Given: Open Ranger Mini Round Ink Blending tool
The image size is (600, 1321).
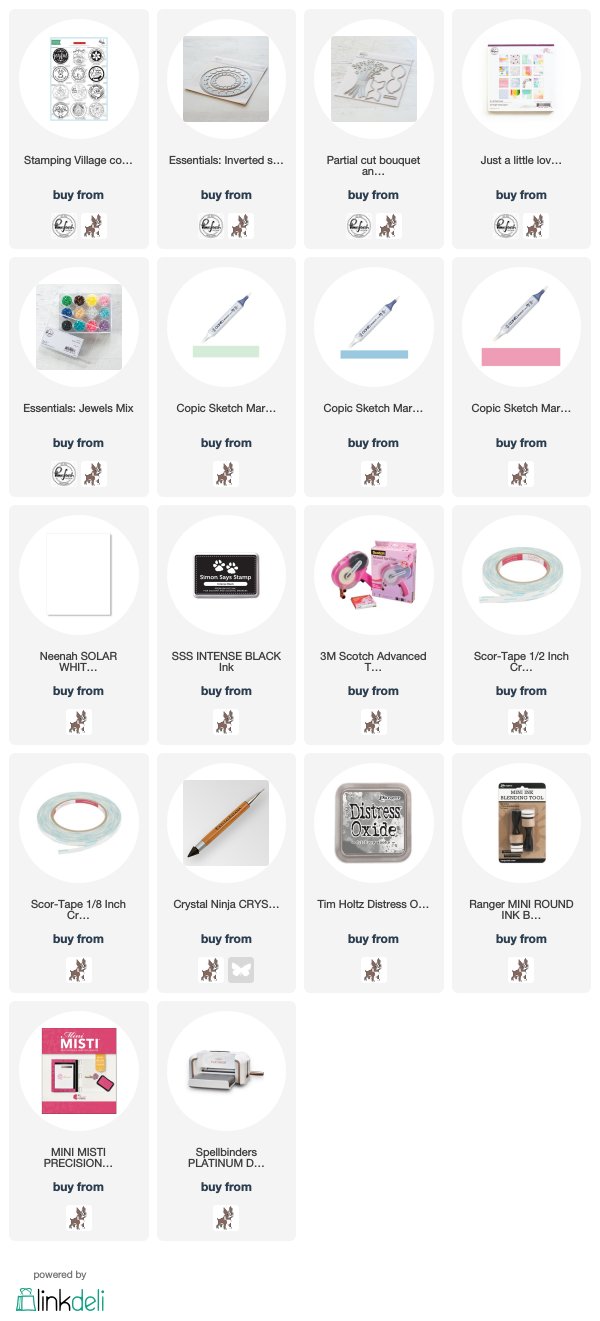Looking at the screenshot, I should [521, 873].
